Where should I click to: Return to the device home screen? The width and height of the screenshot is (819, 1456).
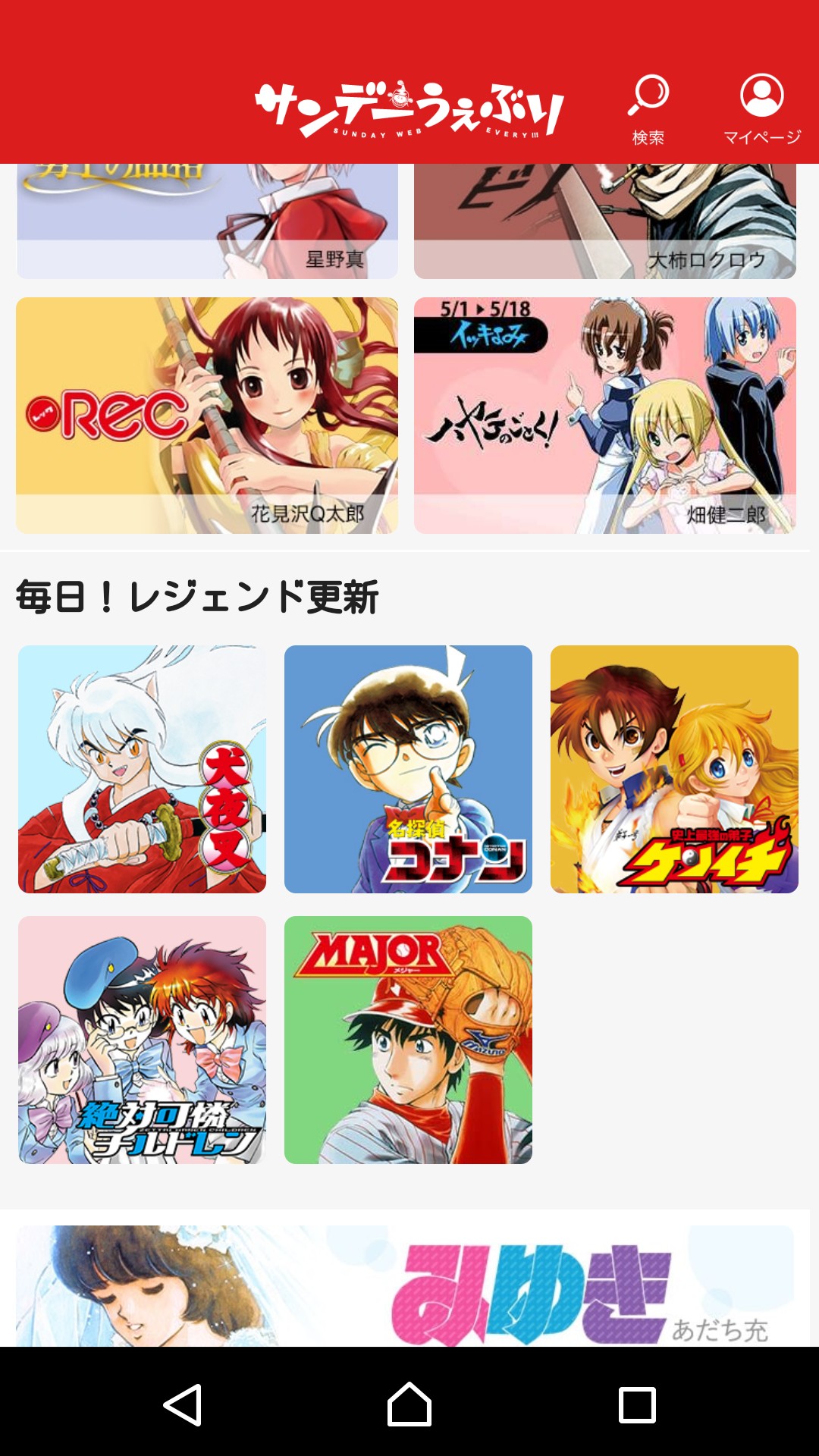pyautogui.click(x=409, y=1404)
